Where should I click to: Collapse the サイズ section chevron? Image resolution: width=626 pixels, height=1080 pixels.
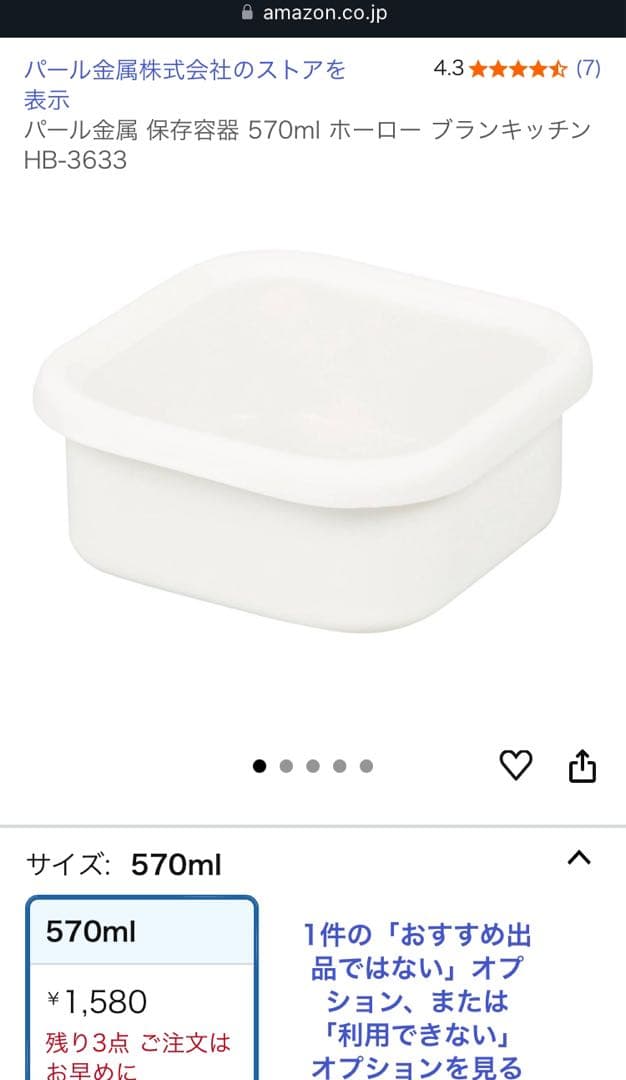pos(579,858)
